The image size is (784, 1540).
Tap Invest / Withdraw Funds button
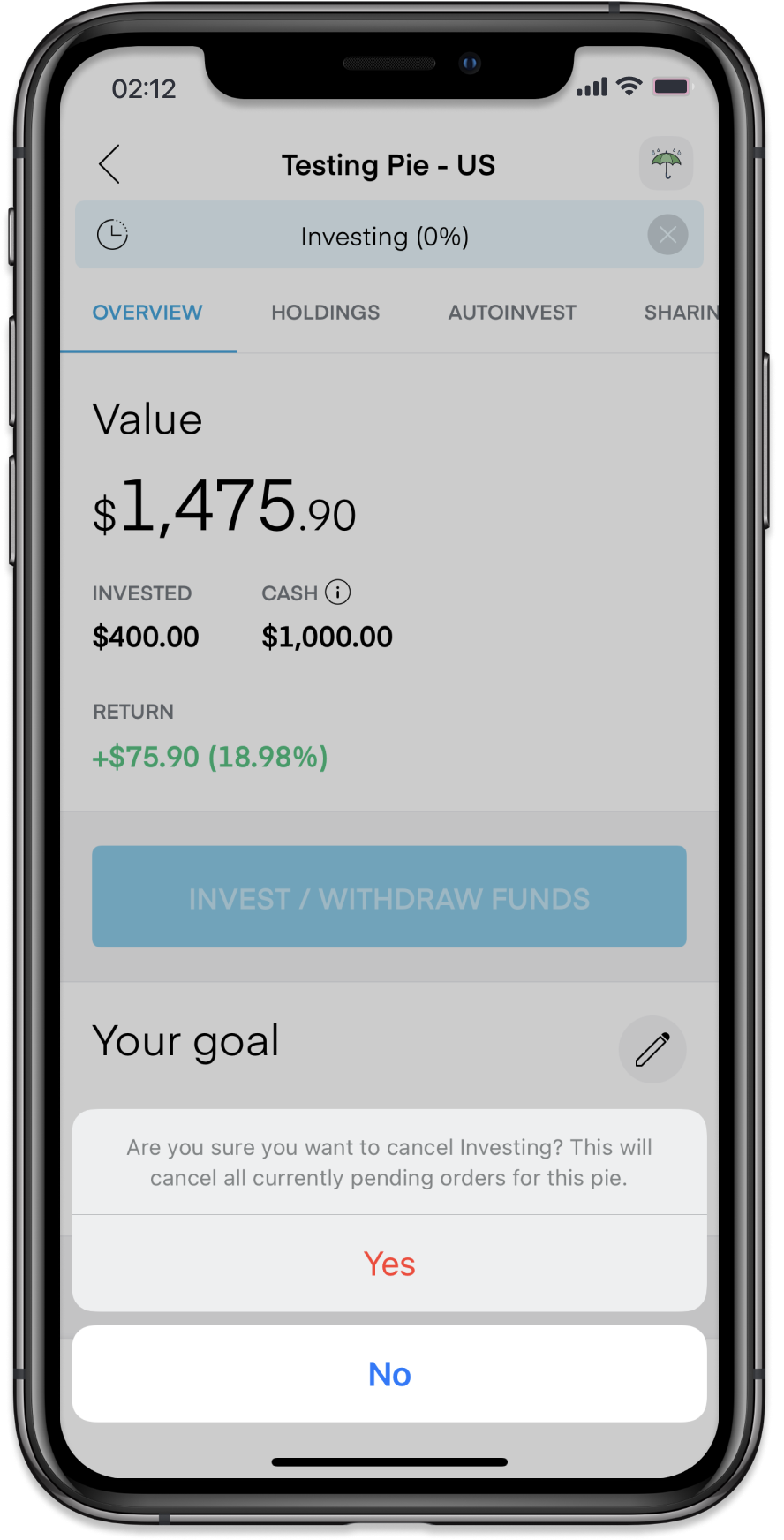point(389,897)
